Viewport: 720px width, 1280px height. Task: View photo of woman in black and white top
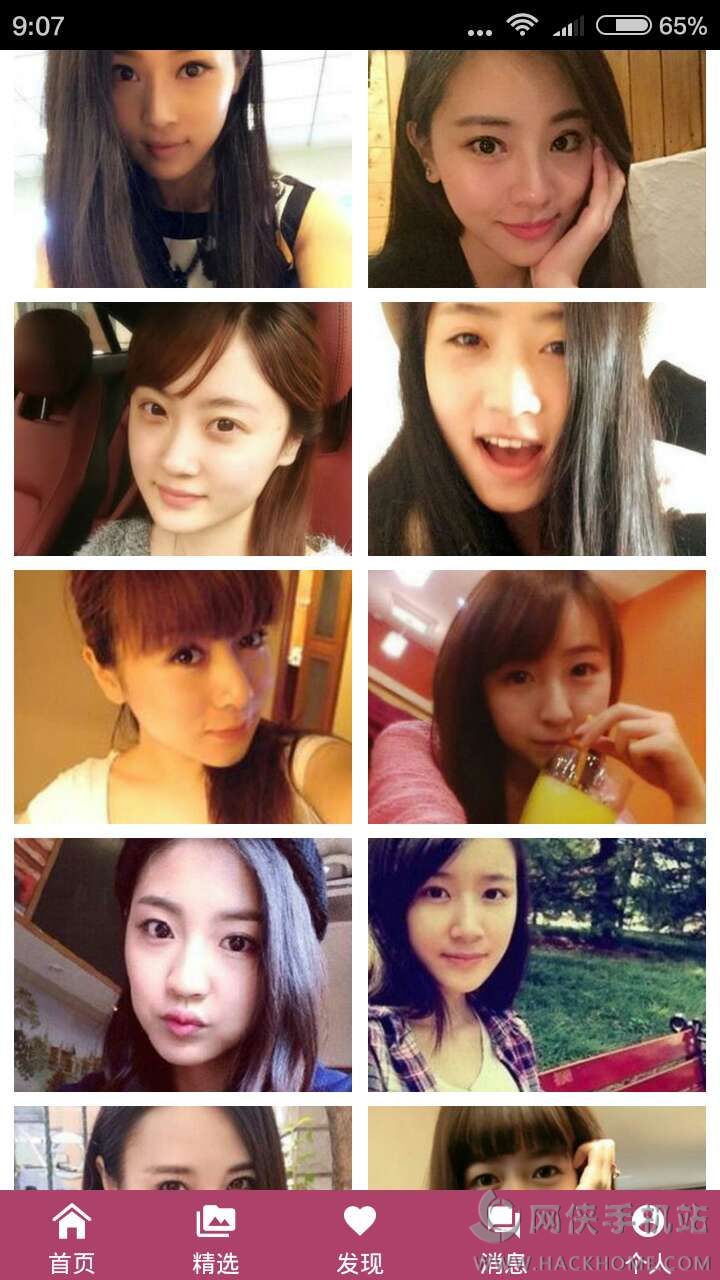(x=183, y=169)
